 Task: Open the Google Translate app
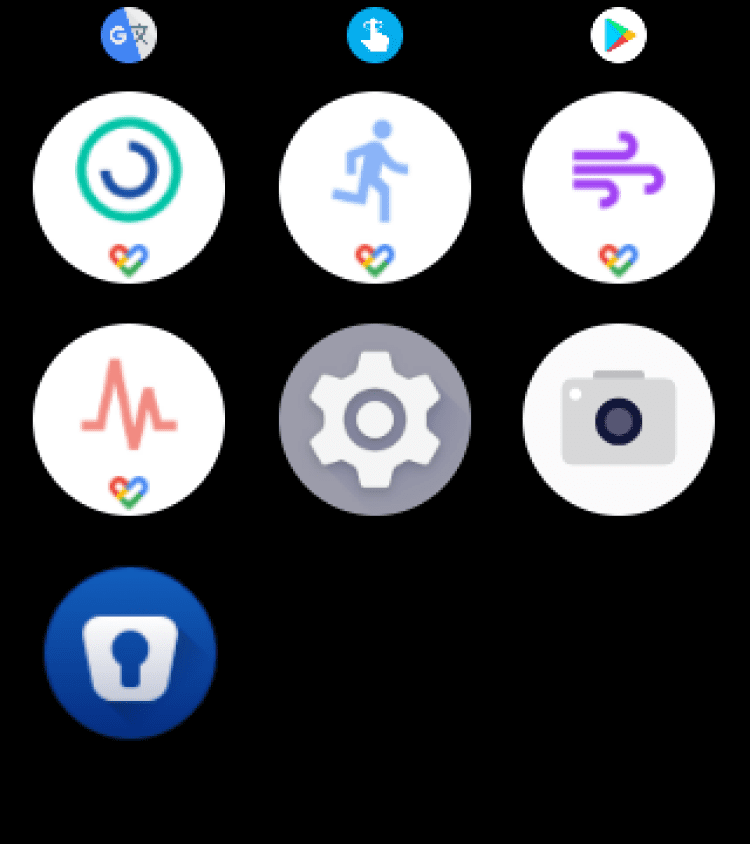(x=129, y=35)
